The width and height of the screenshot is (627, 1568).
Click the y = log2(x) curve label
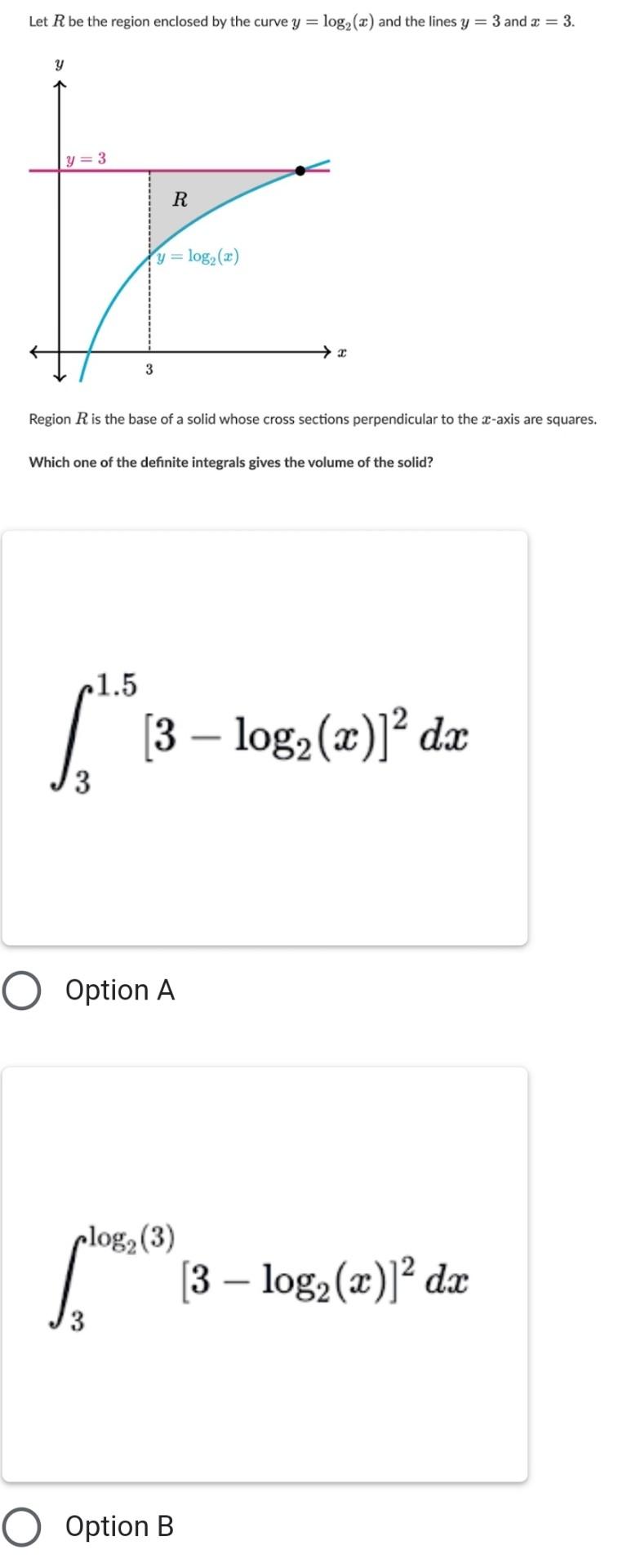point(198,256)
